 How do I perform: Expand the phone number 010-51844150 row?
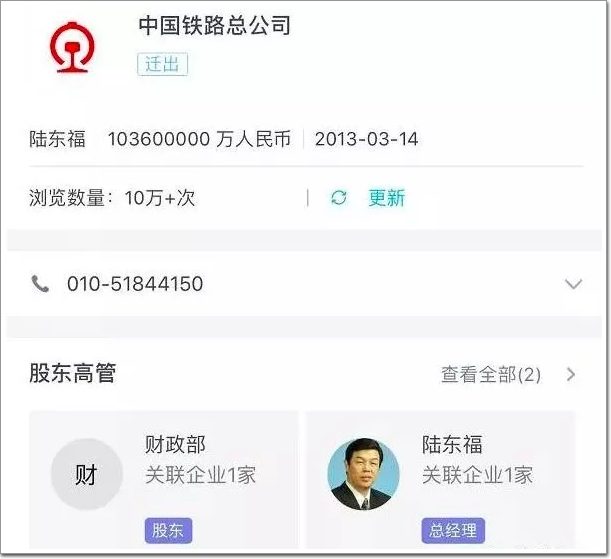click(x=573, y=284)
